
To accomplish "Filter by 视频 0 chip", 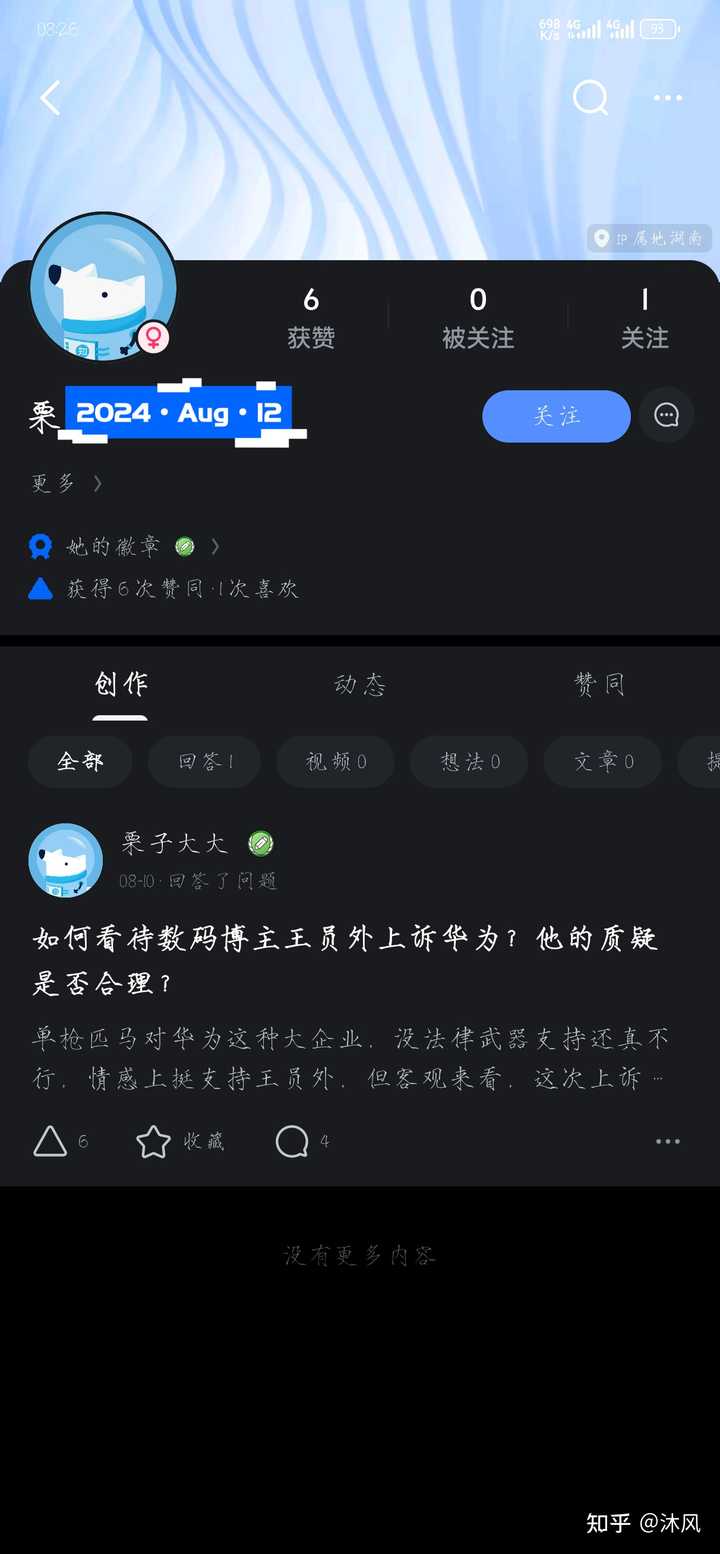I will pos(336,762).
